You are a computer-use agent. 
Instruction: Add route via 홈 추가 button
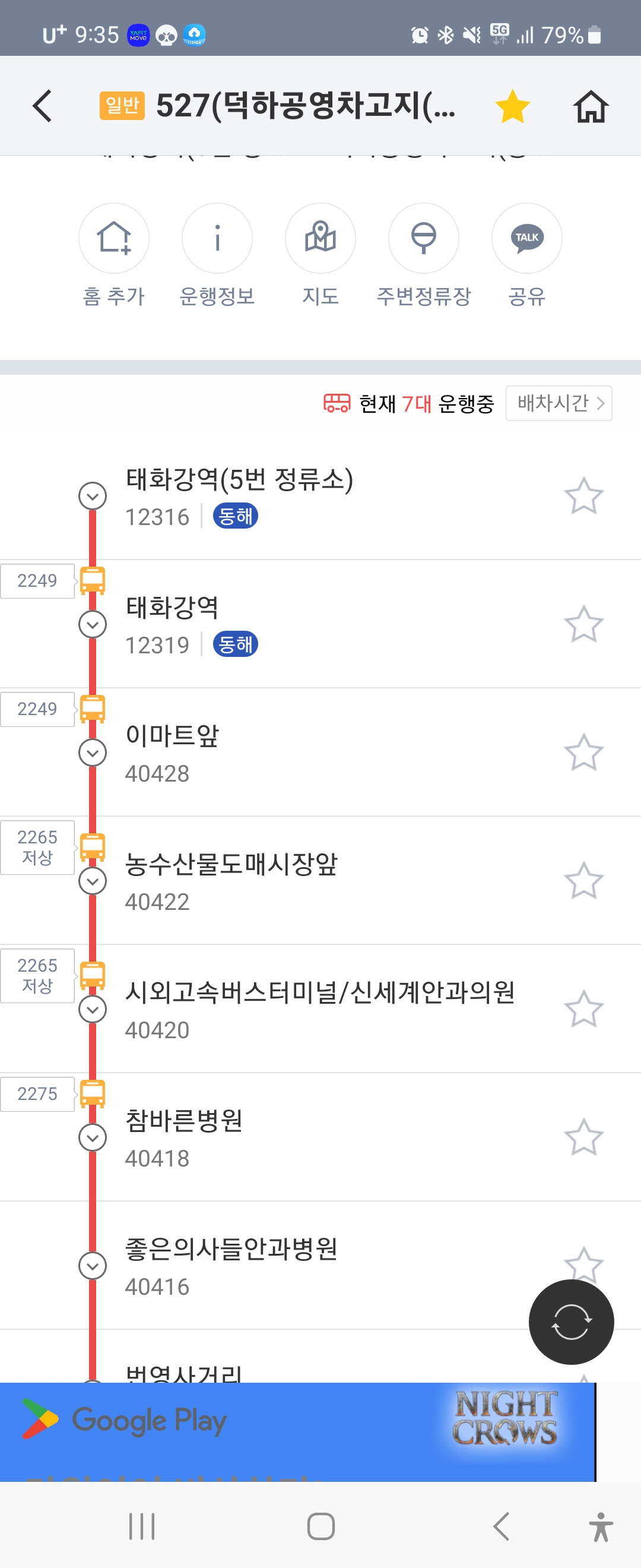click(x=114, y=239)
